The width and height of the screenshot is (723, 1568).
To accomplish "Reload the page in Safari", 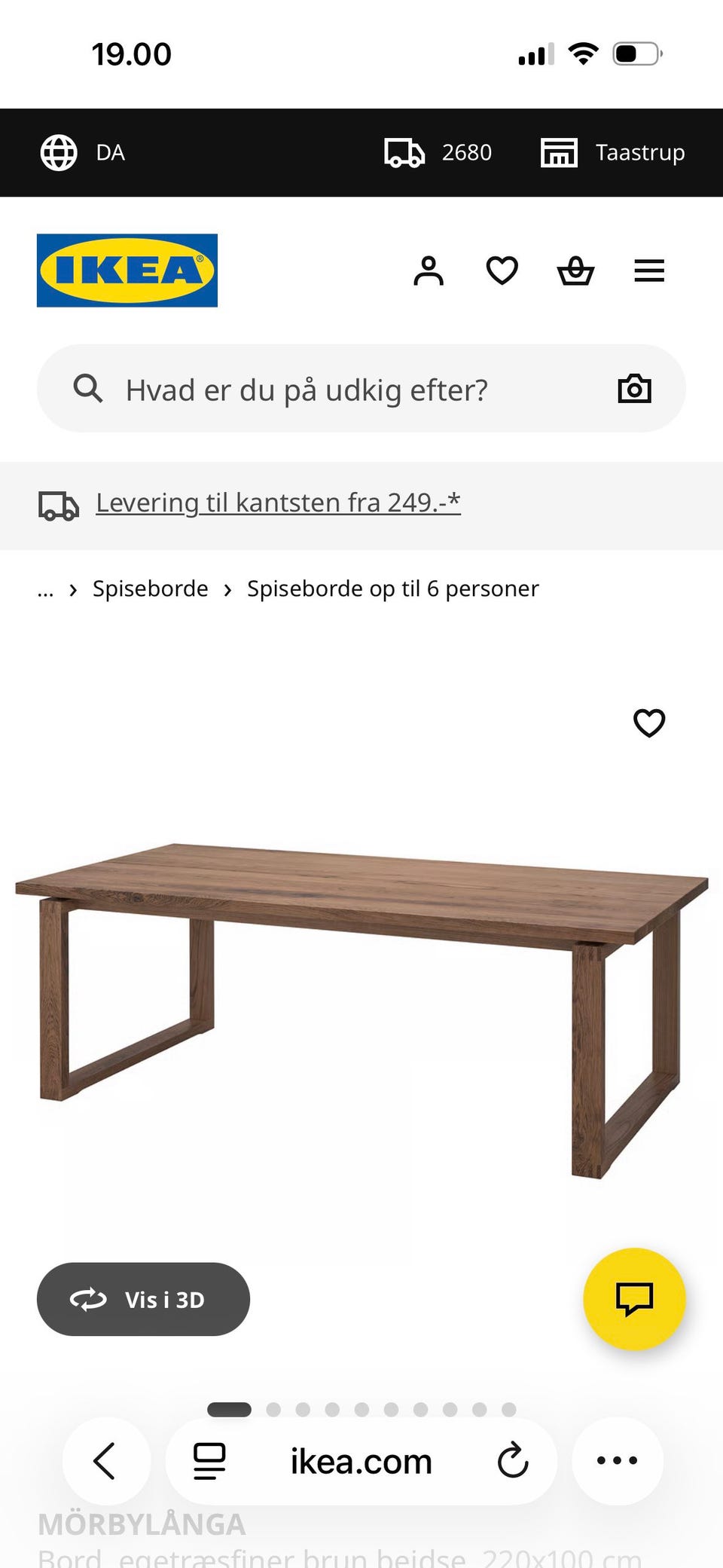I will tap(512, 1460).
